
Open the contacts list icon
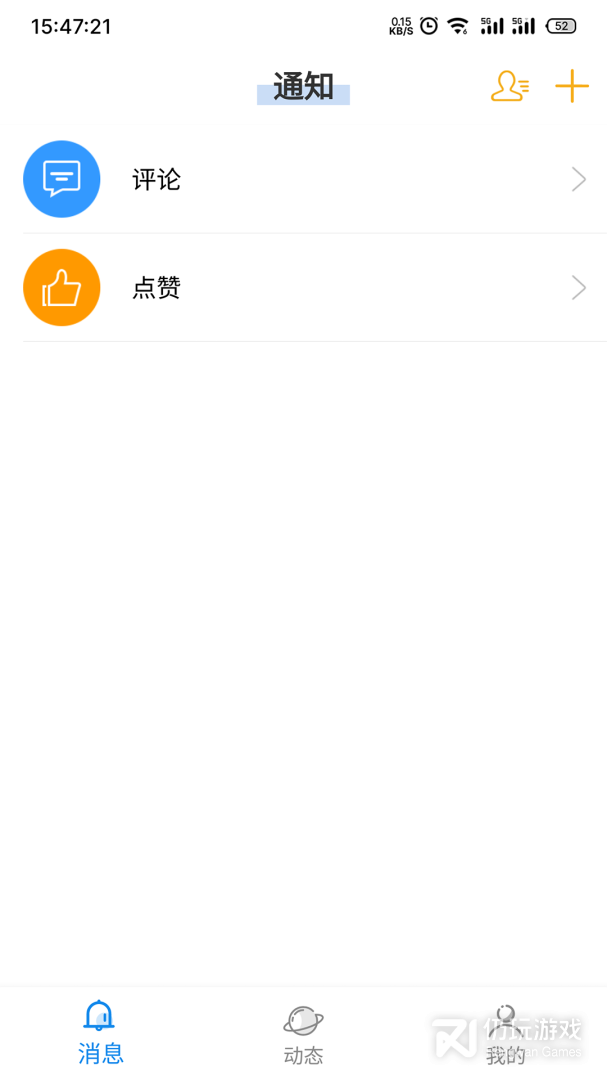tap(509, 87)
